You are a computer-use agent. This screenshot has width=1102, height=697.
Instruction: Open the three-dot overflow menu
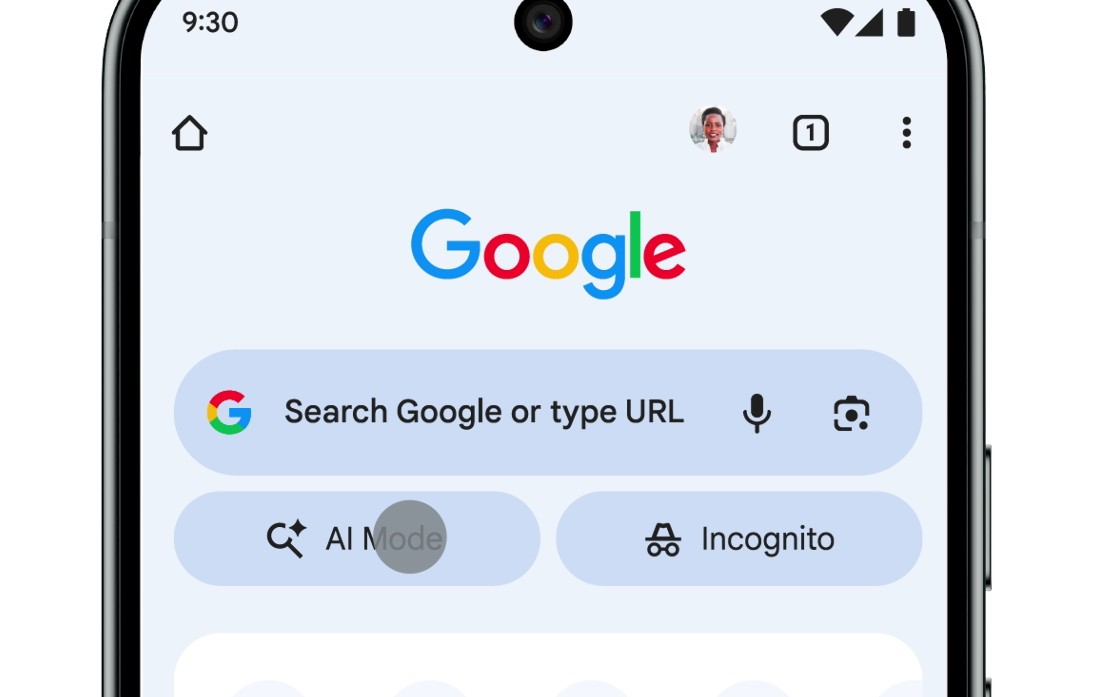(906, 133)
